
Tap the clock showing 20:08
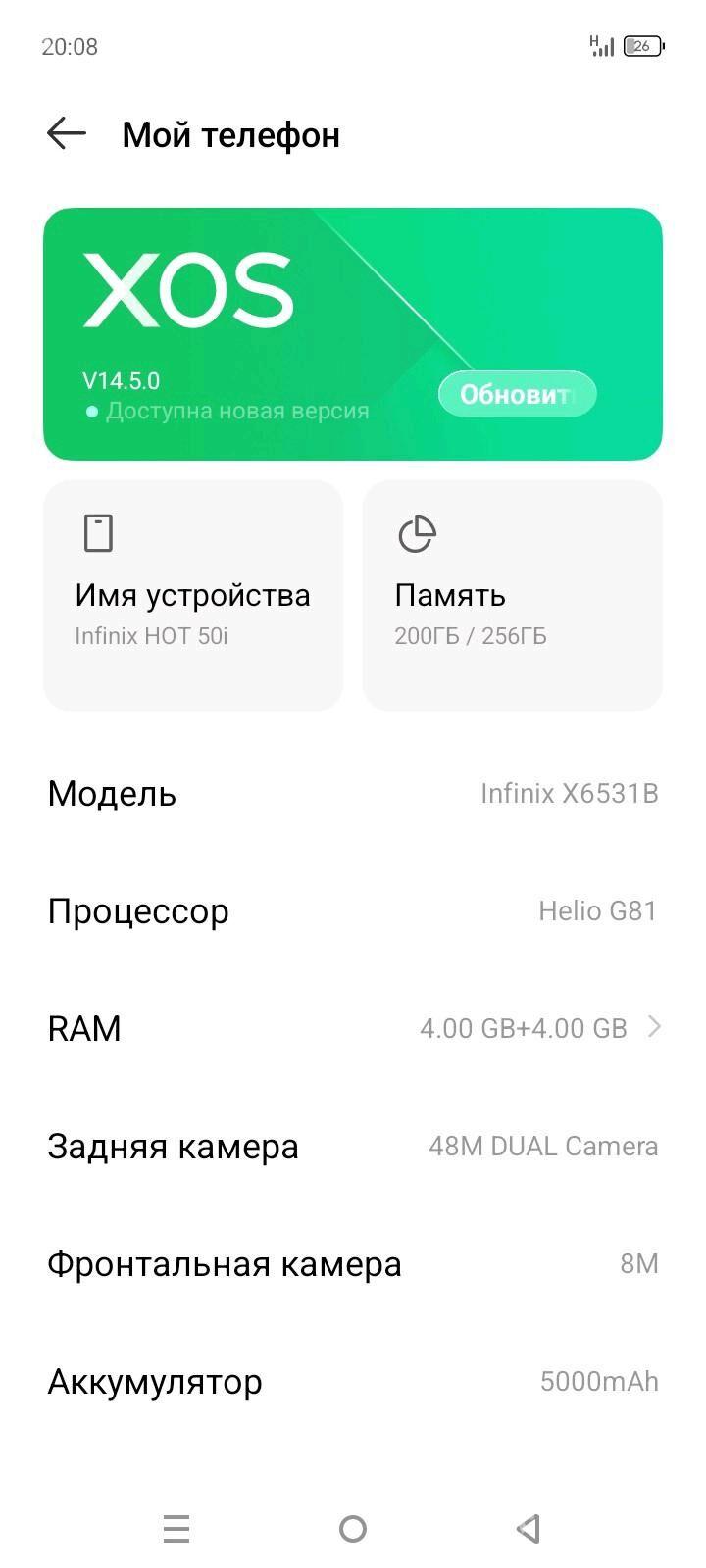click(70, 46)
